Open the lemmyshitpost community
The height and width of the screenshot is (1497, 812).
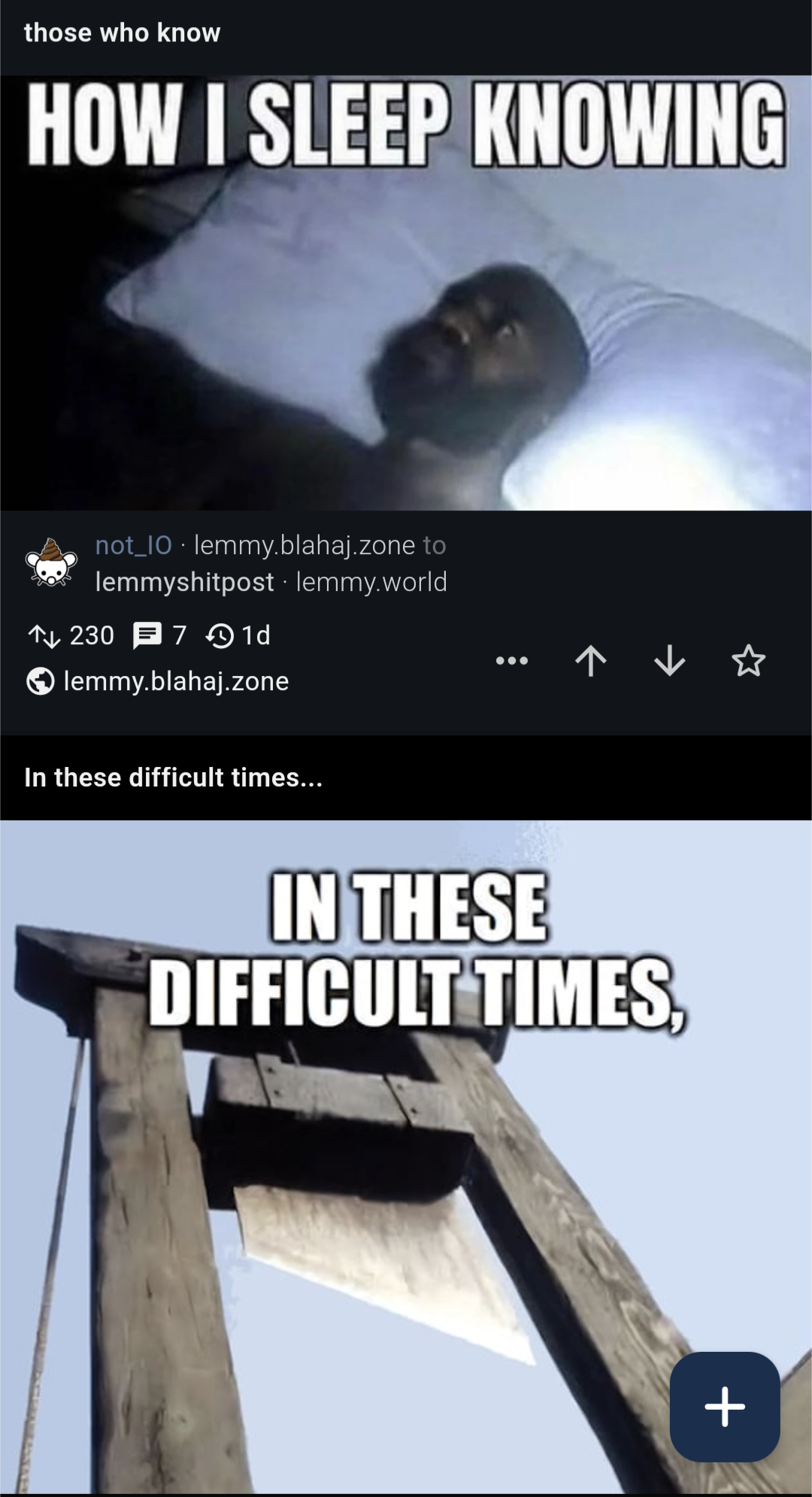coord(185,582)
